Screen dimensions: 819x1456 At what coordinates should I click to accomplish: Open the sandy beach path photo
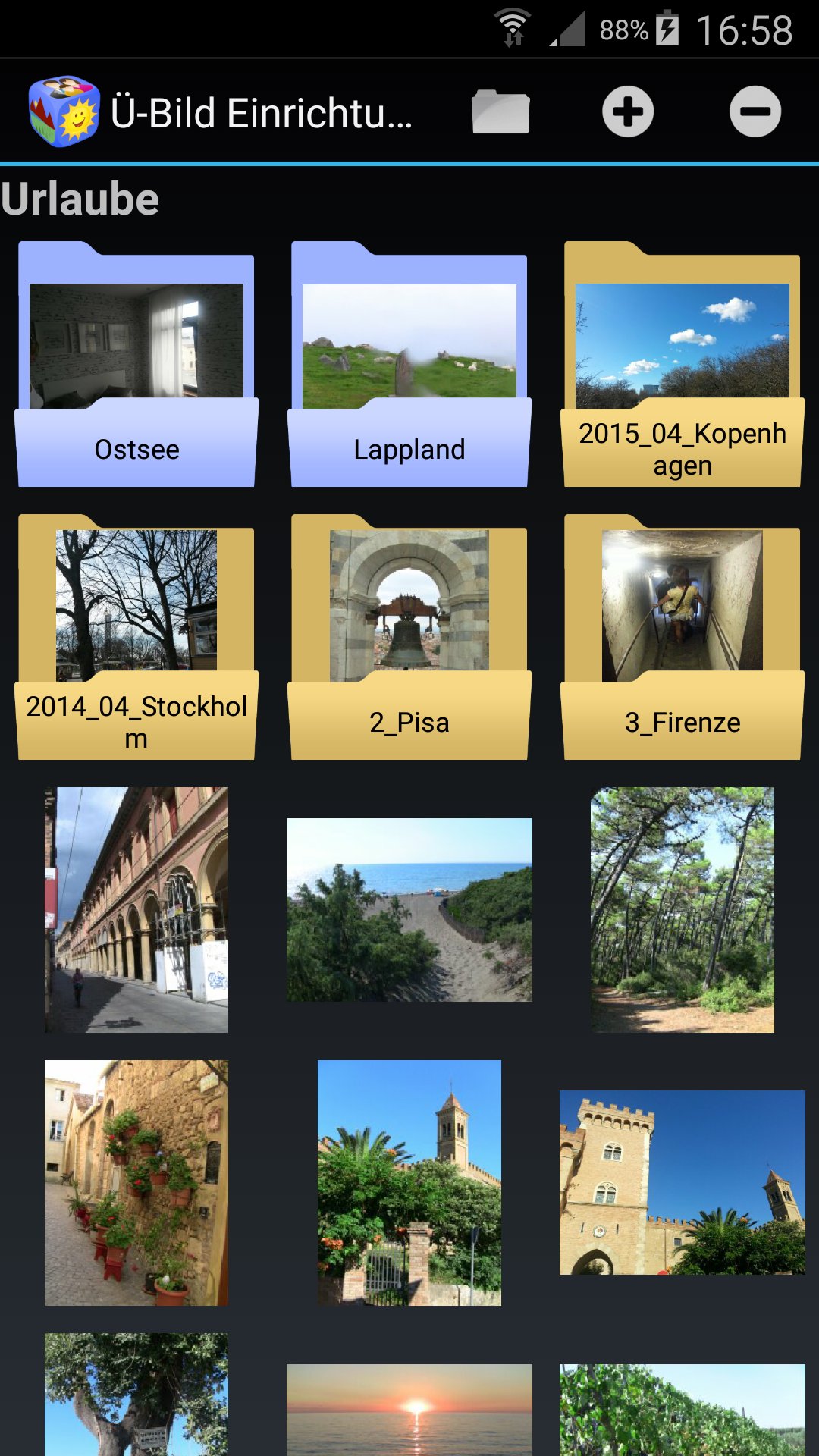409,910
